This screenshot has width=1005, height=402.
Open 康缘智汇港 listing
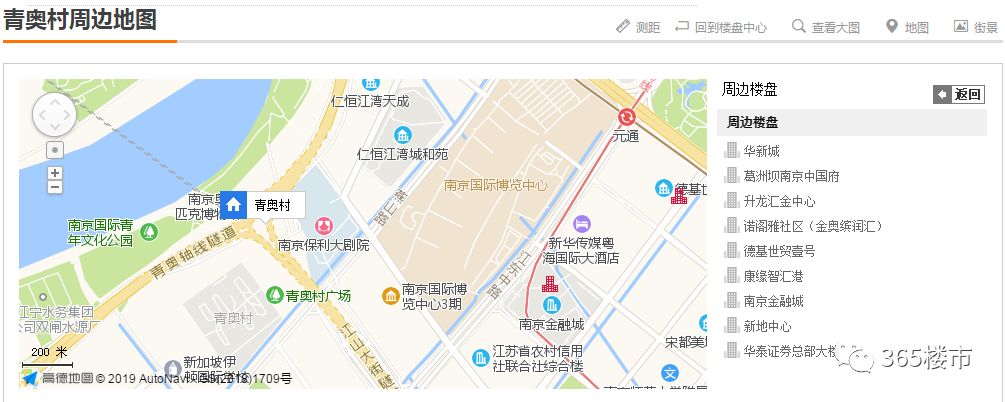pos(773,276)
